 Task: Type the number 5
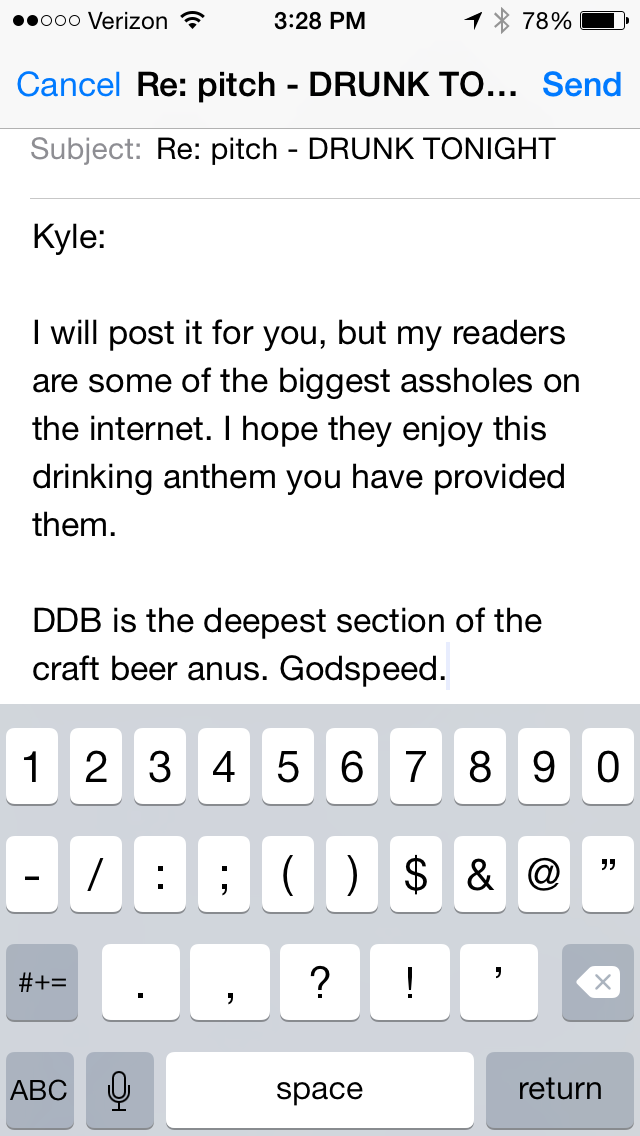[x=288, y=768]
